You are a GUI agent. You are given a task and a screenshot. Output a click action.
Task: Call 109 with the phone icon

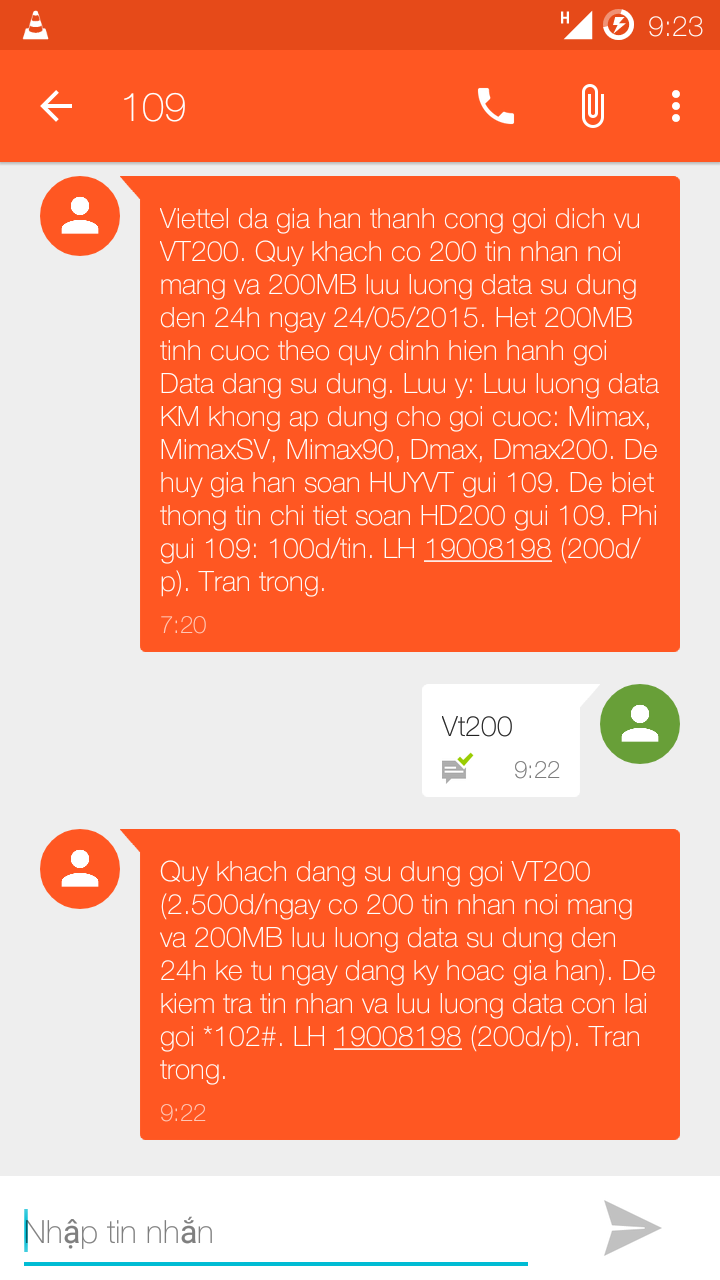click(x=495, y=106)
